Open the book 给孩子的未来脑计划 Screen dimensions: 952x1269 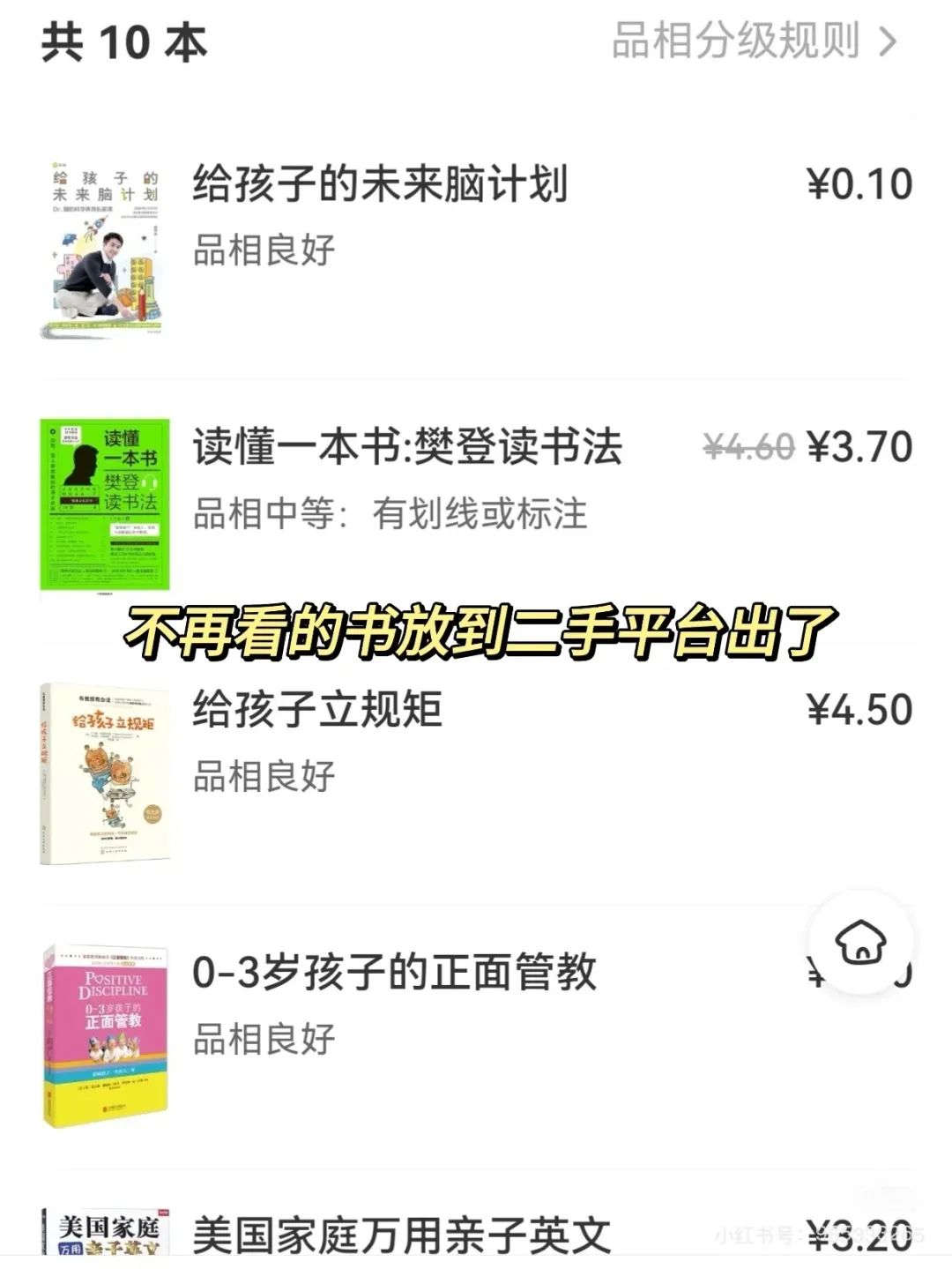pyautogui.click(x=380, y=184)
